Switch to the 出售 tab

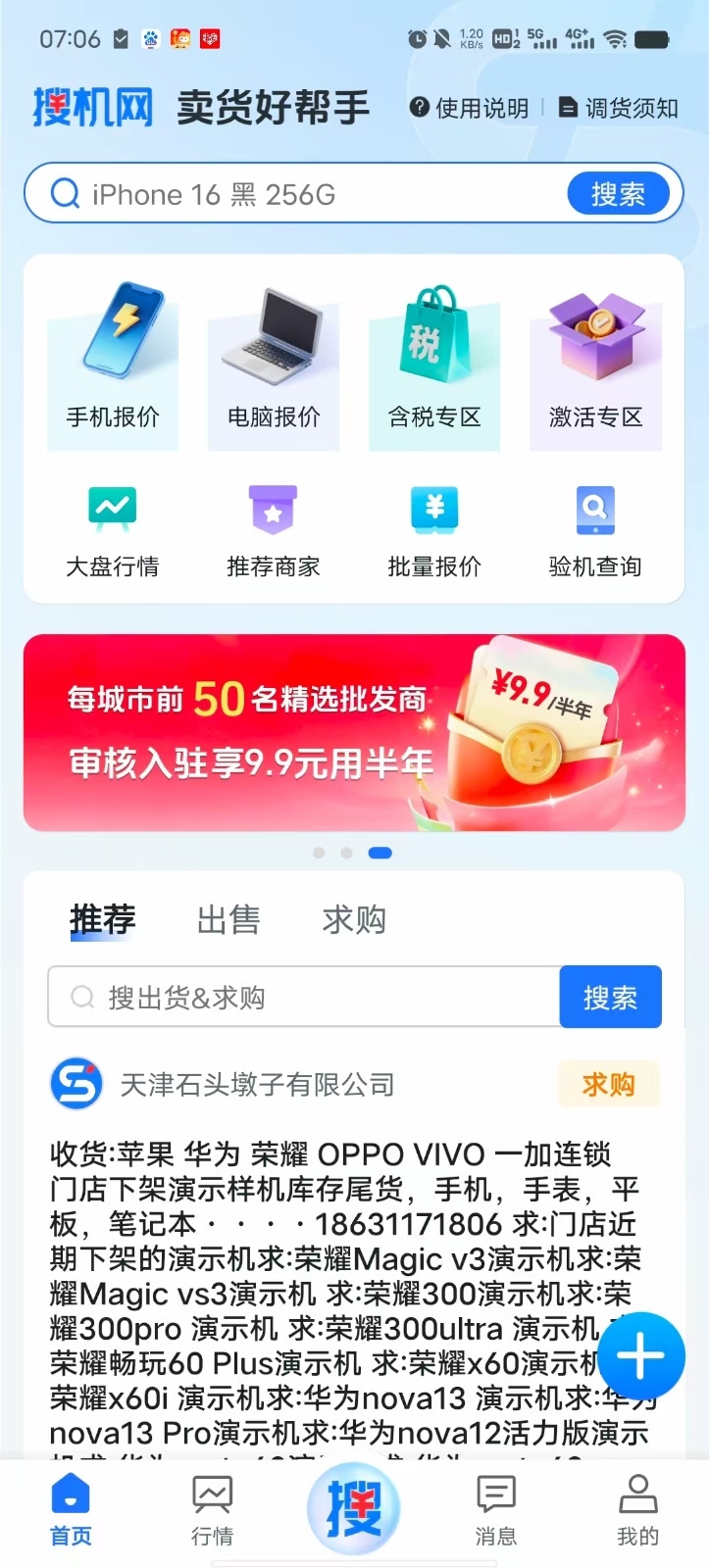[228, 919]
